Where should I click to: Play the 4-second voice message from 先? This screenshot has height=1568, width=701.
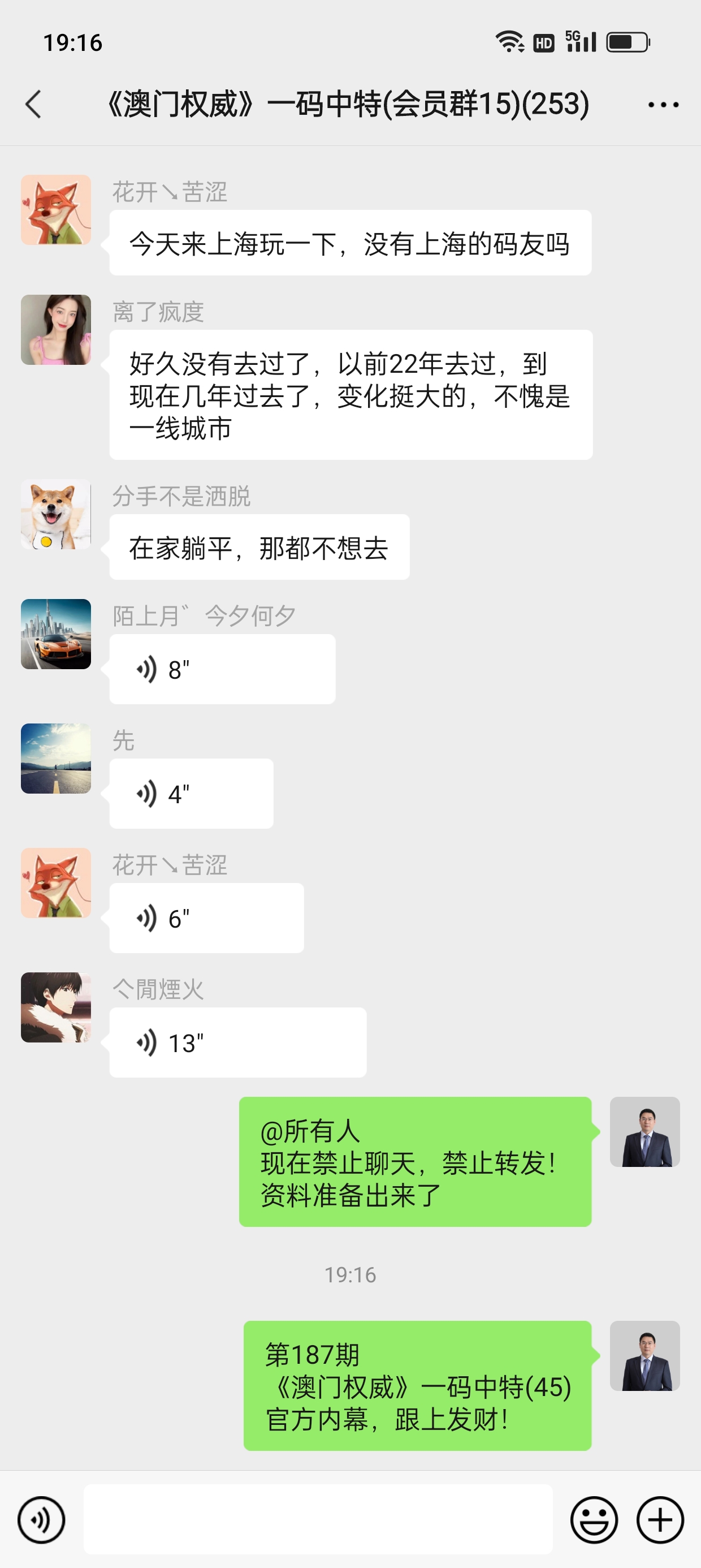pyautogui.click(x=191, y=793)
